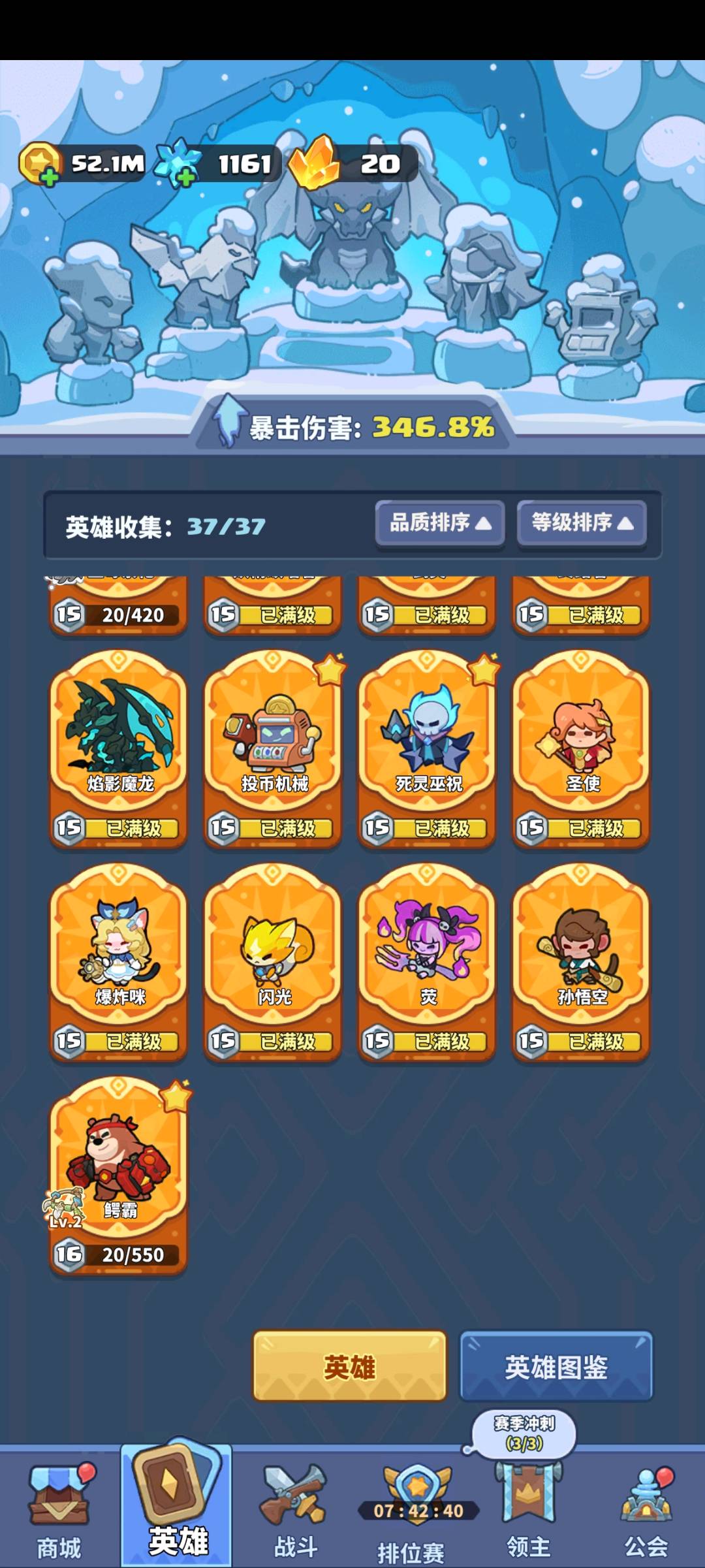Open the 投币机械 hero card

(273, 748)
